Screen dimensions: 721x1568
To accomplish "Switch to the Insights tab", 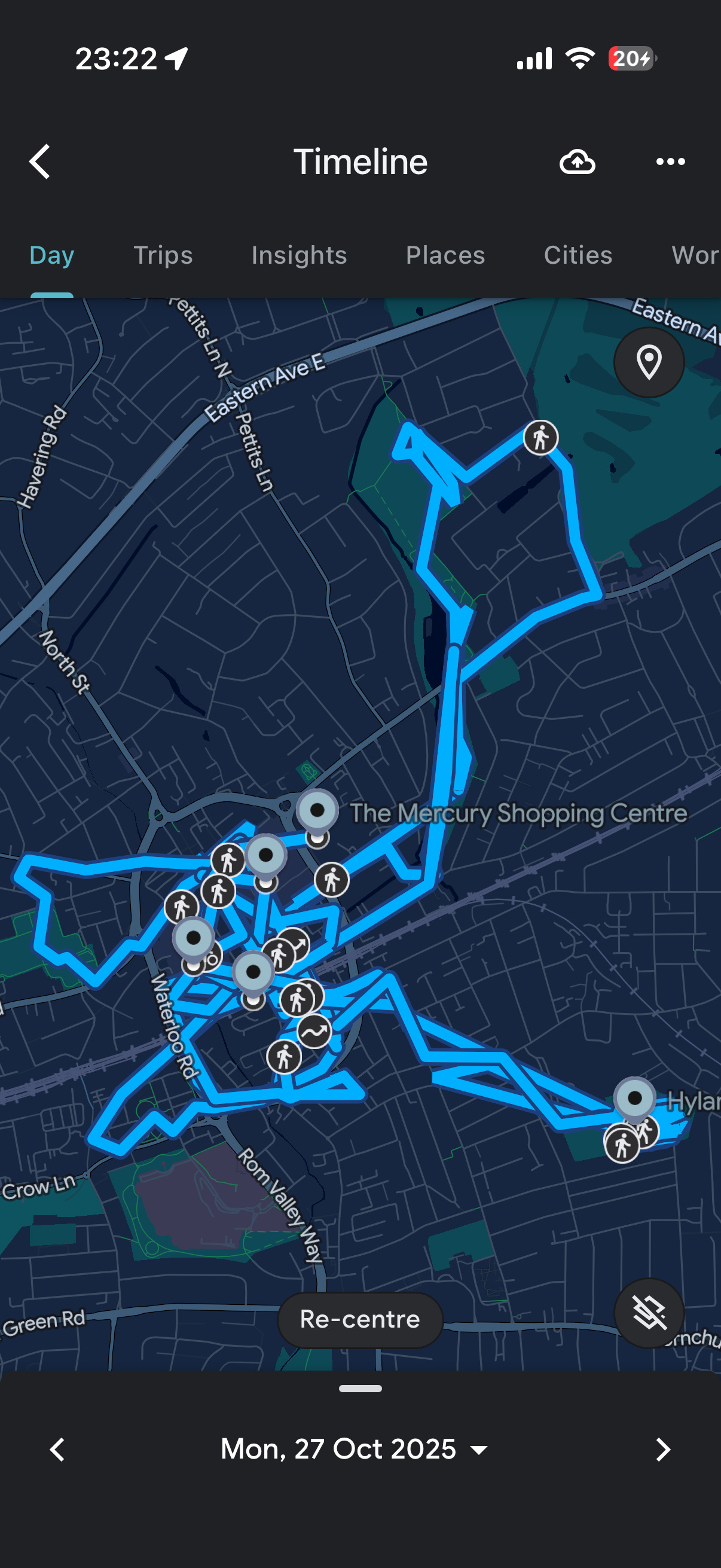I will tap(299, 255).
